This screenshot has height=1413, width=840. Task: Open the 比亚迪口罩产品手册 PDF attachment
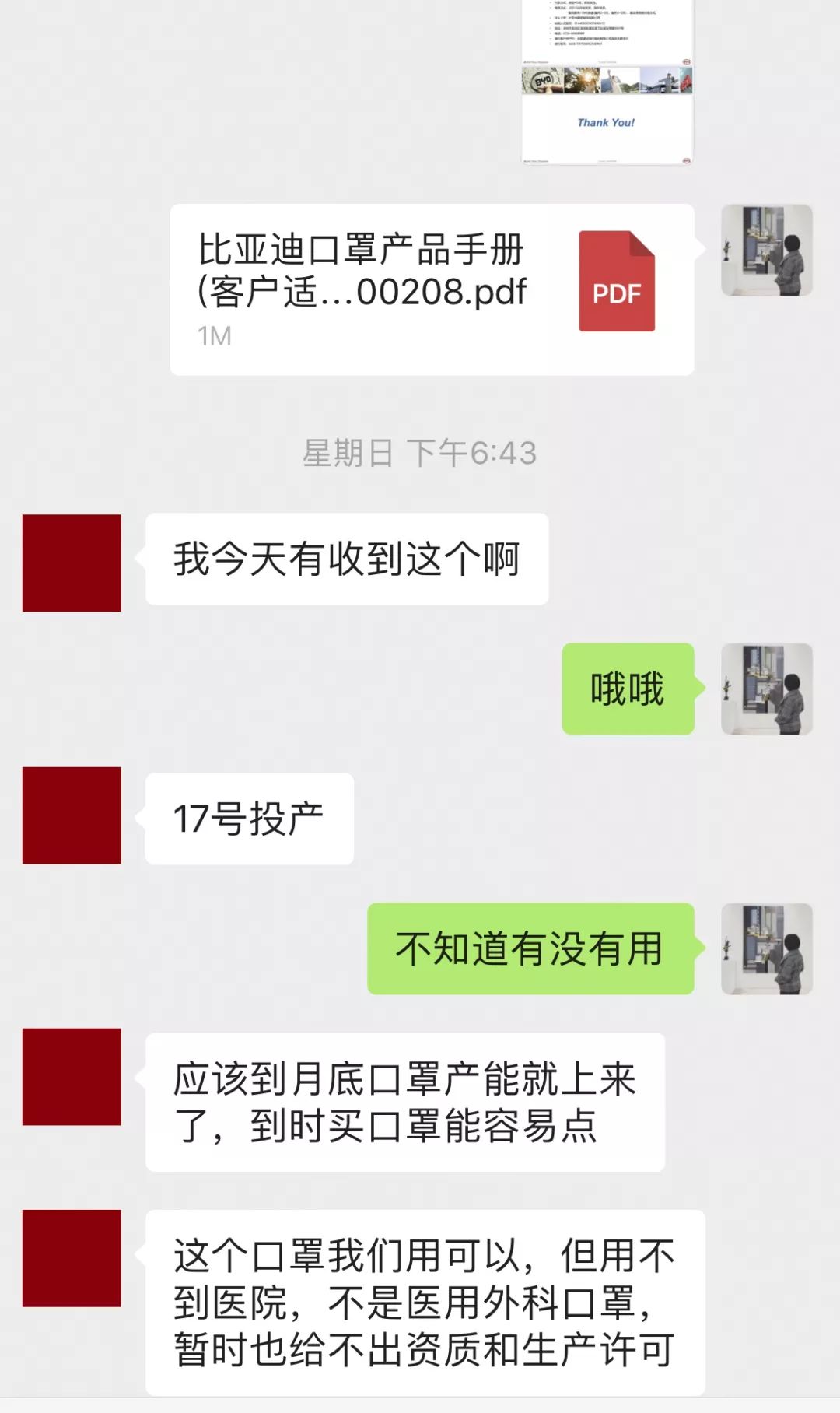tap(366, 272)
